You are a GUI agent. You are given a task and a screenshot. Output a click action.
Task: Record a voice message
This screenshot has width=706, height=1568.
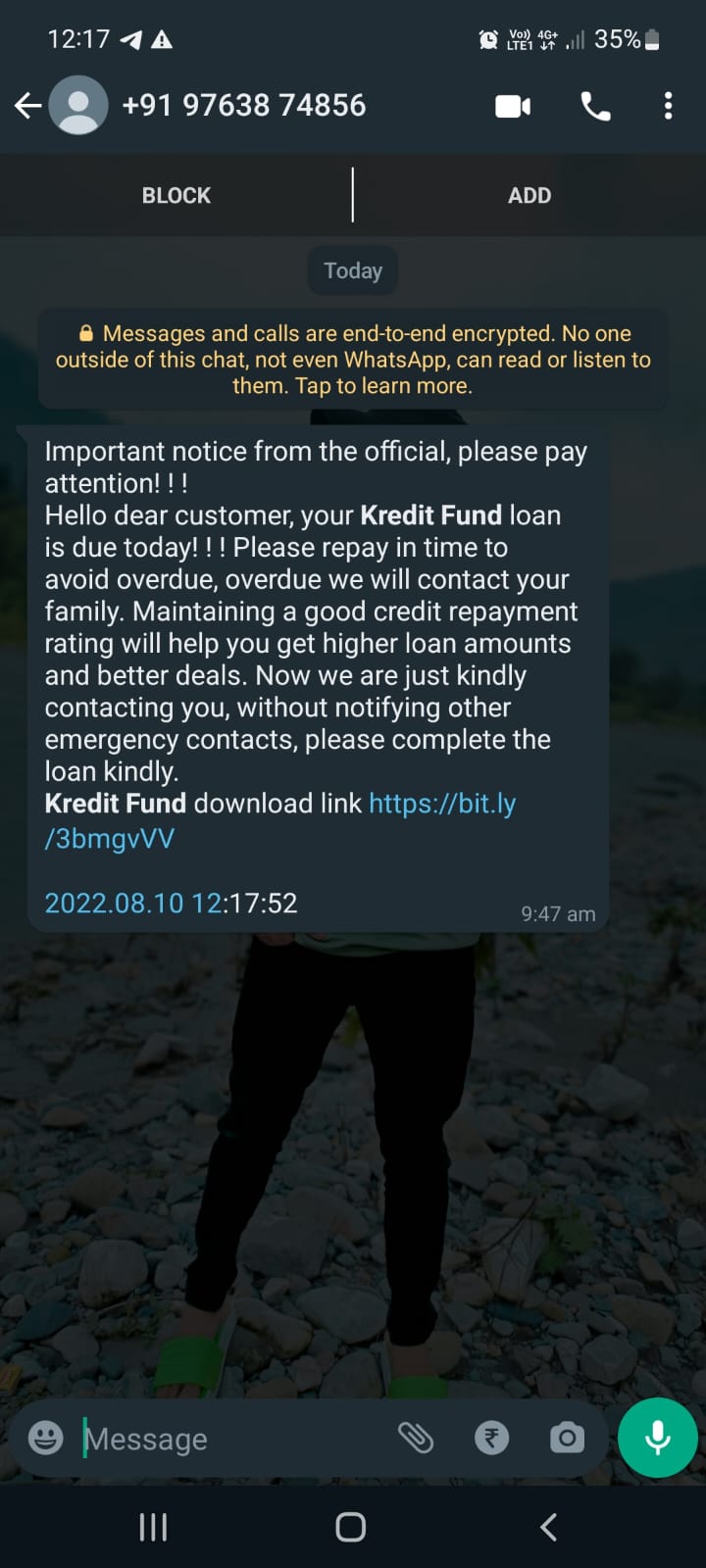click(657, 1438)
